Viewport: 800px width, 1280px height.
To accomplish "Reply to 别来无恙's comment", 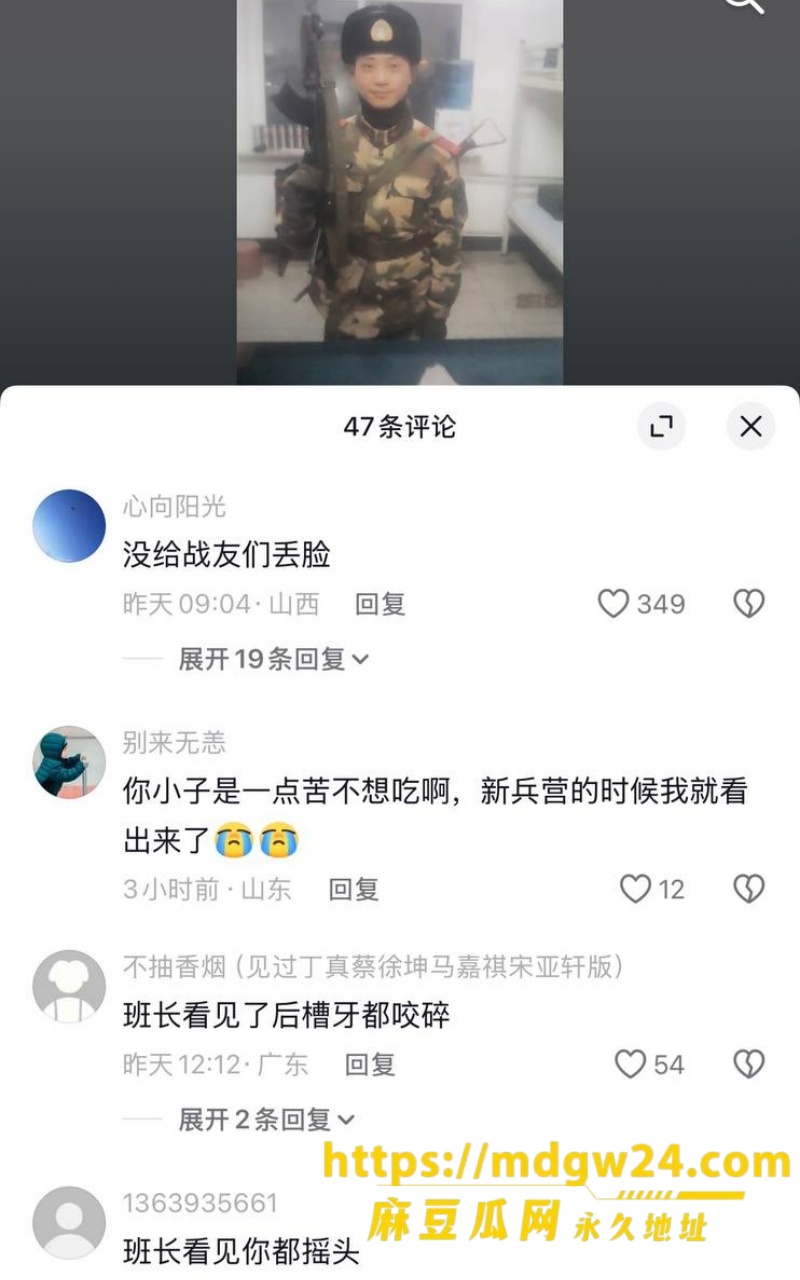I will click(354, 889).
